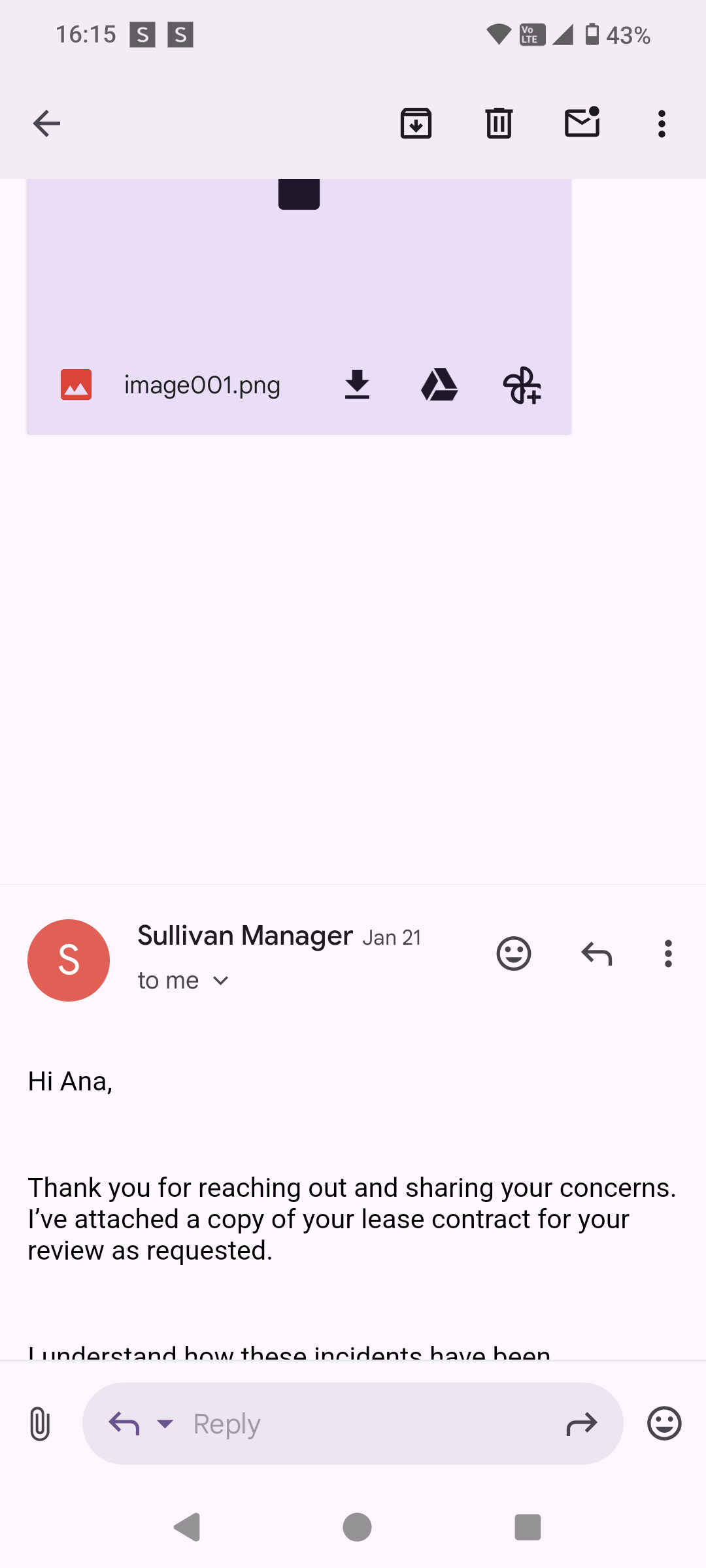The height and width of the screenshot is (1568, 706).
Task: Mark this email as unread
Action: pyautogui.click(x=582, y=123)
